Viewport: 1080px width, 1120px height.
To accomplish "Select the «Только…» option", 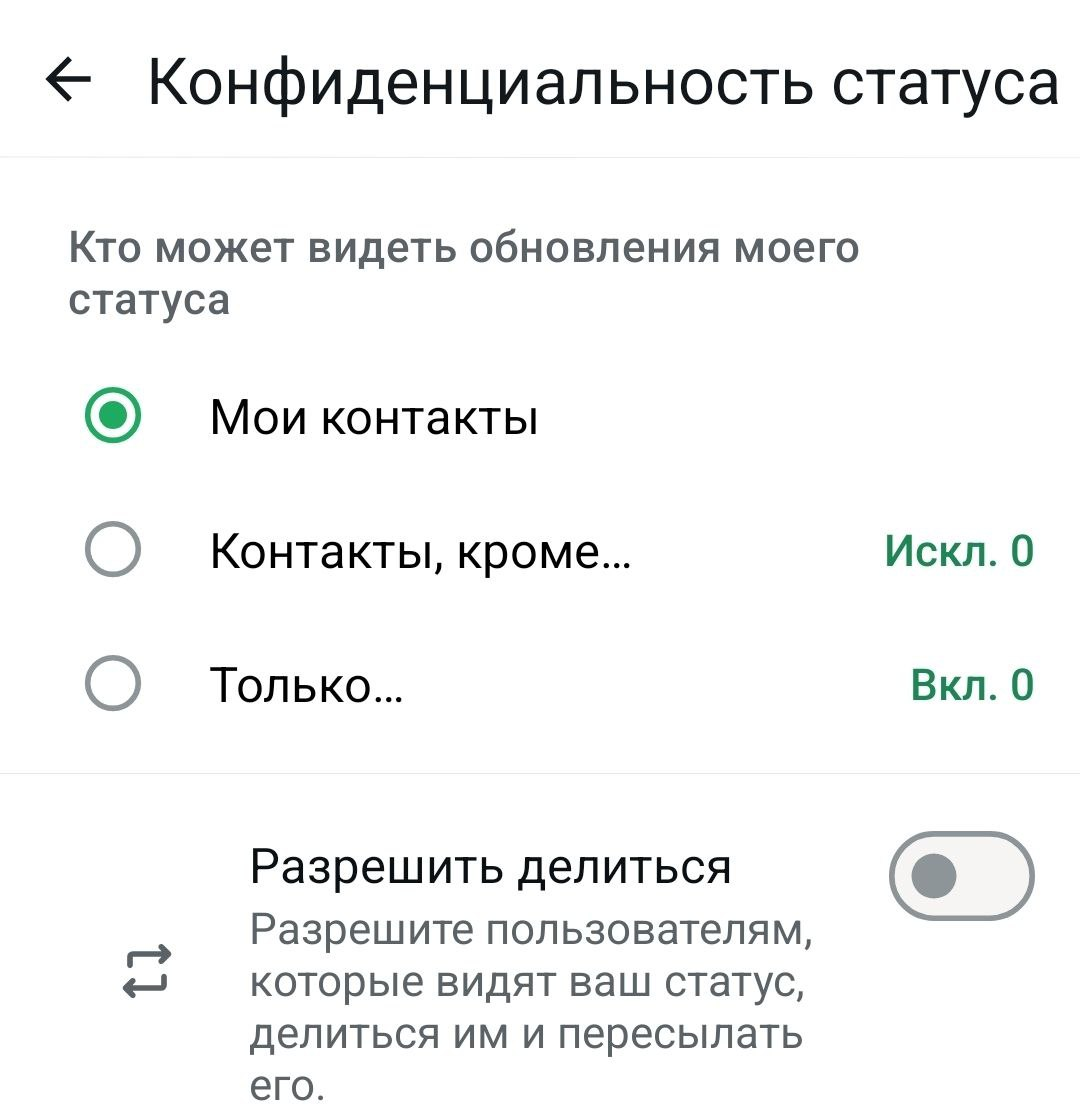I will click(113, 685).
